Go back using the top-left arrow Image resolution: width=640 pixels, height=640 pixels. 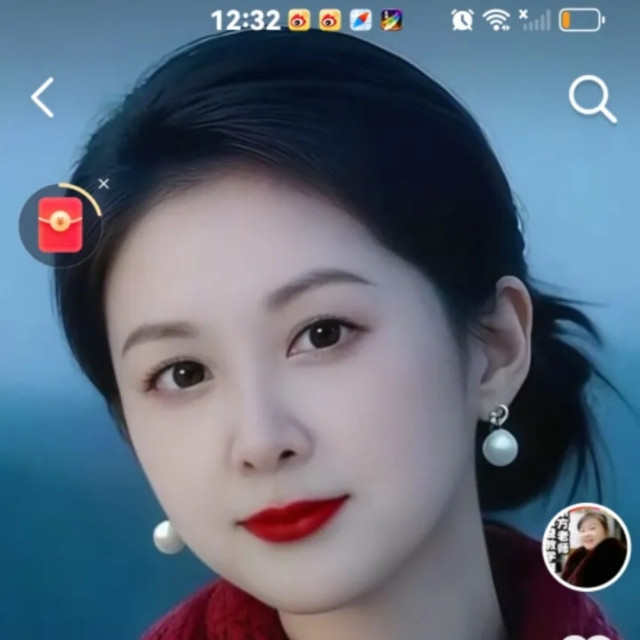pyautogui.click(x=42, y=98)
